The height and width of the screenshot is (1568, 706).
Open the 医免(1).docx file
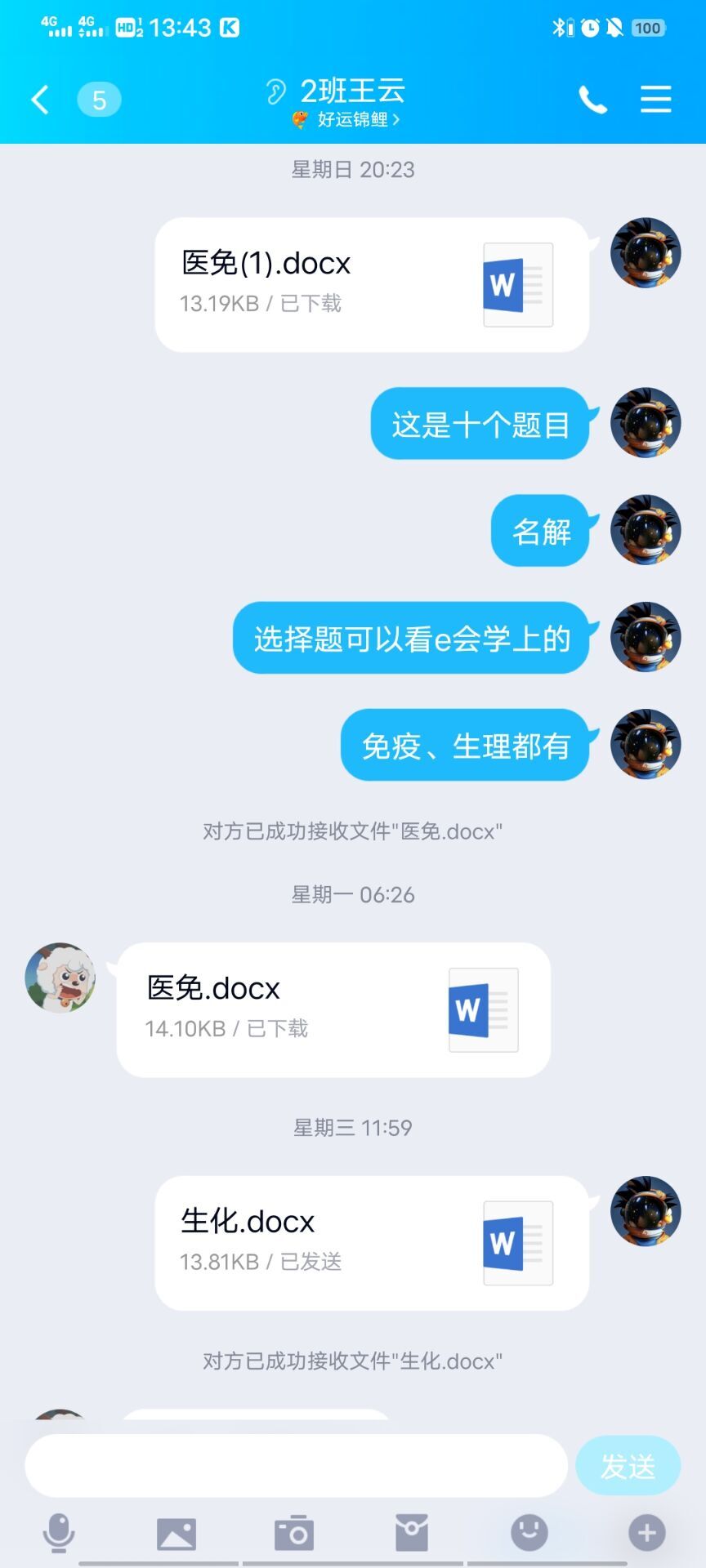point(372,284)
